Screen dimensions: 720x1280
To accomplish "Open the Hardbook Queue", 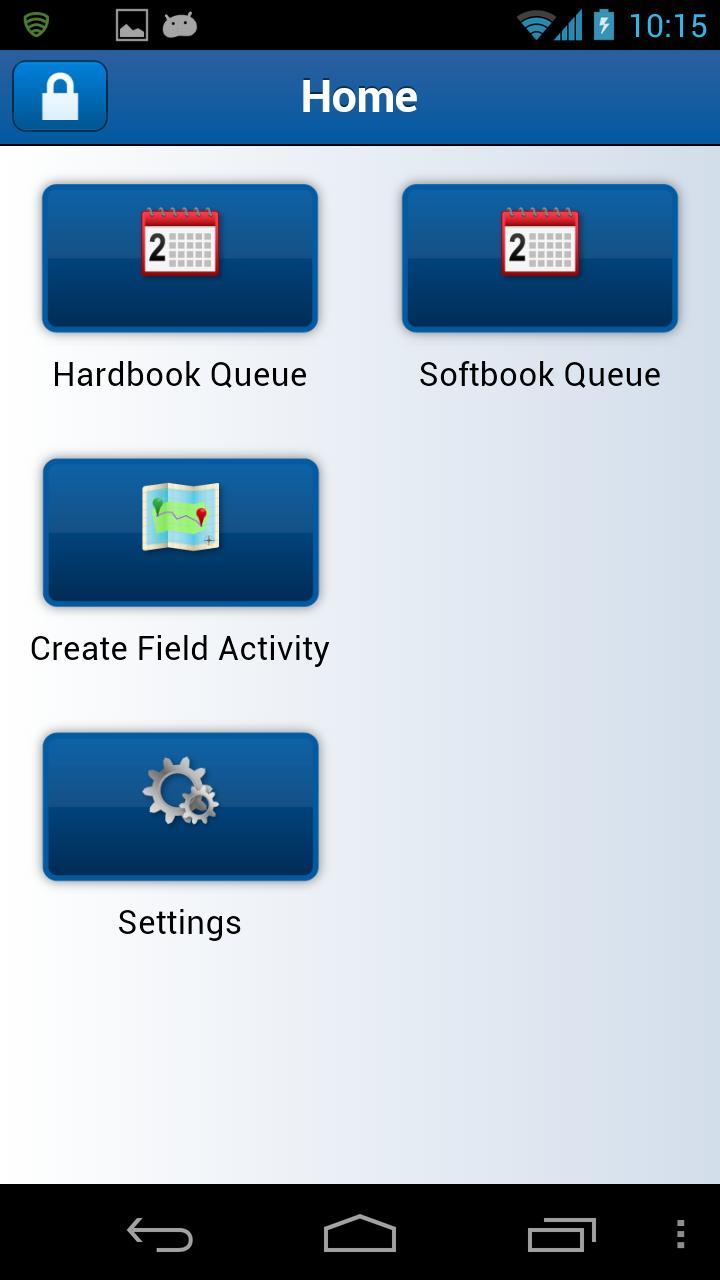I will click(180, 258).
